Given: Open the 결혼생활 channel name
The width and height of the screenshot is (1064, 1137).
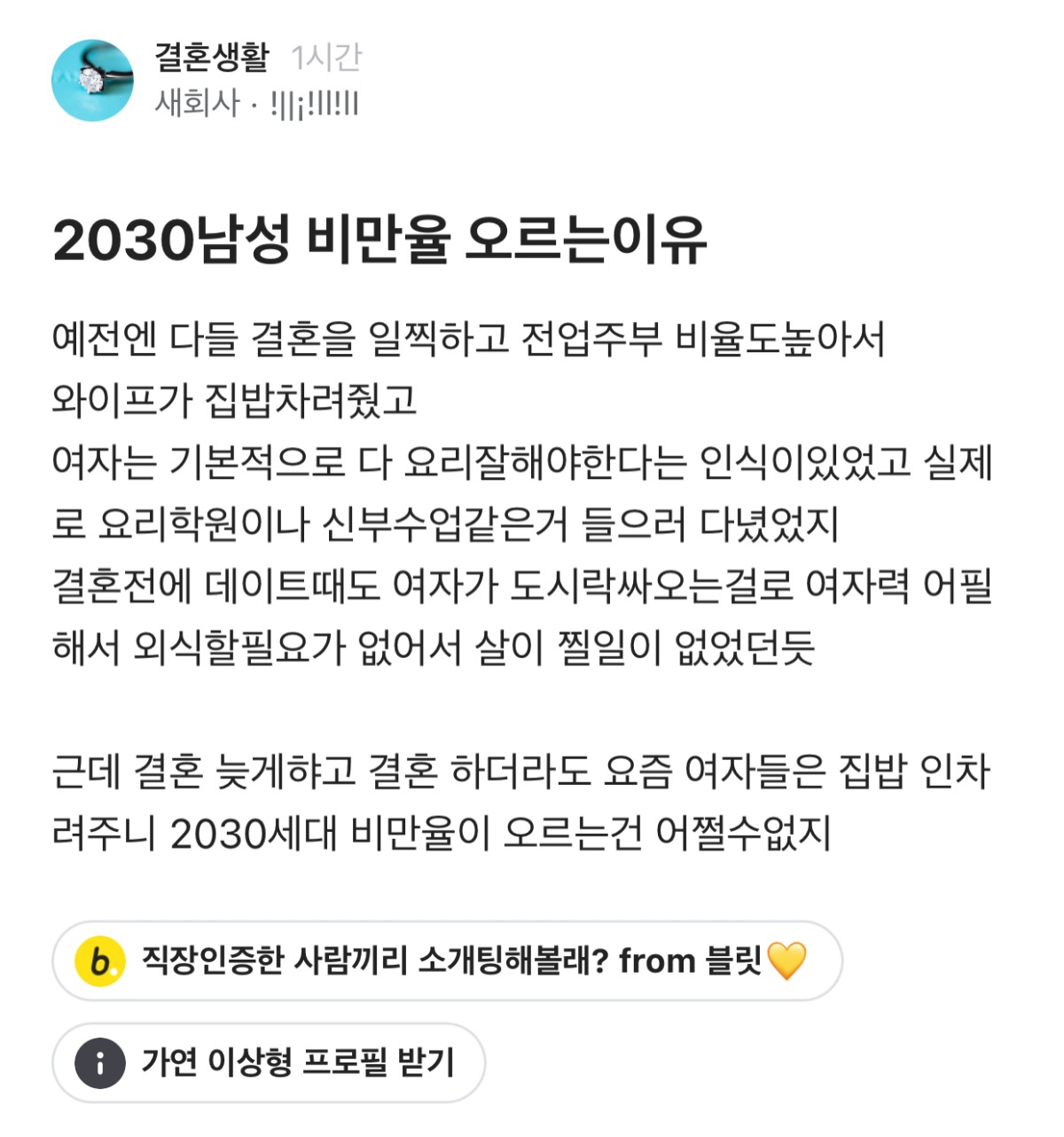Looking at the screenshot, I should [211, 58].
